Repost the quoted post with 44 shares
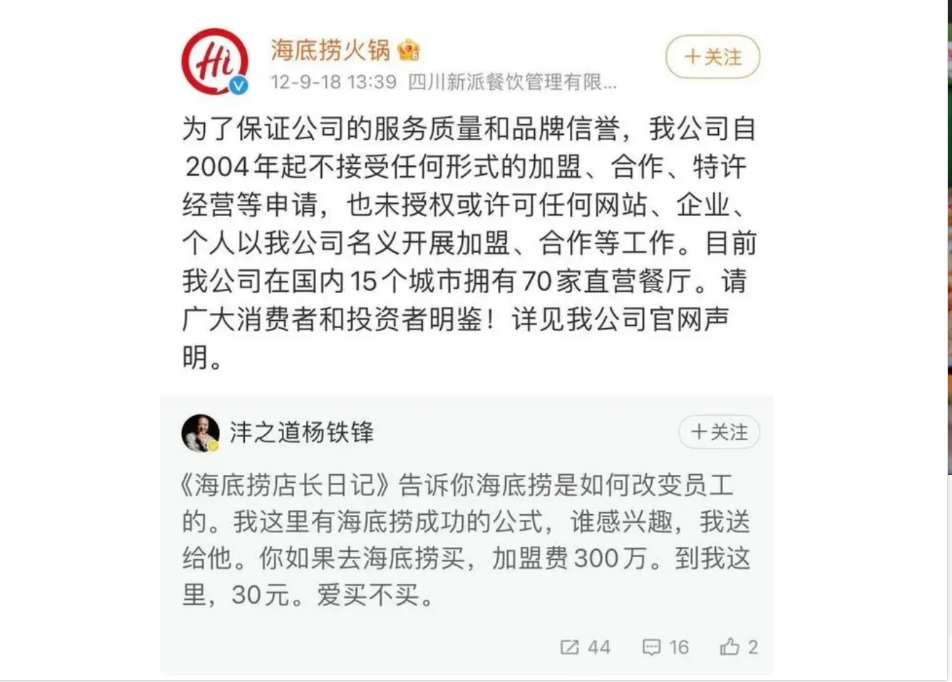 coord(585,647)
